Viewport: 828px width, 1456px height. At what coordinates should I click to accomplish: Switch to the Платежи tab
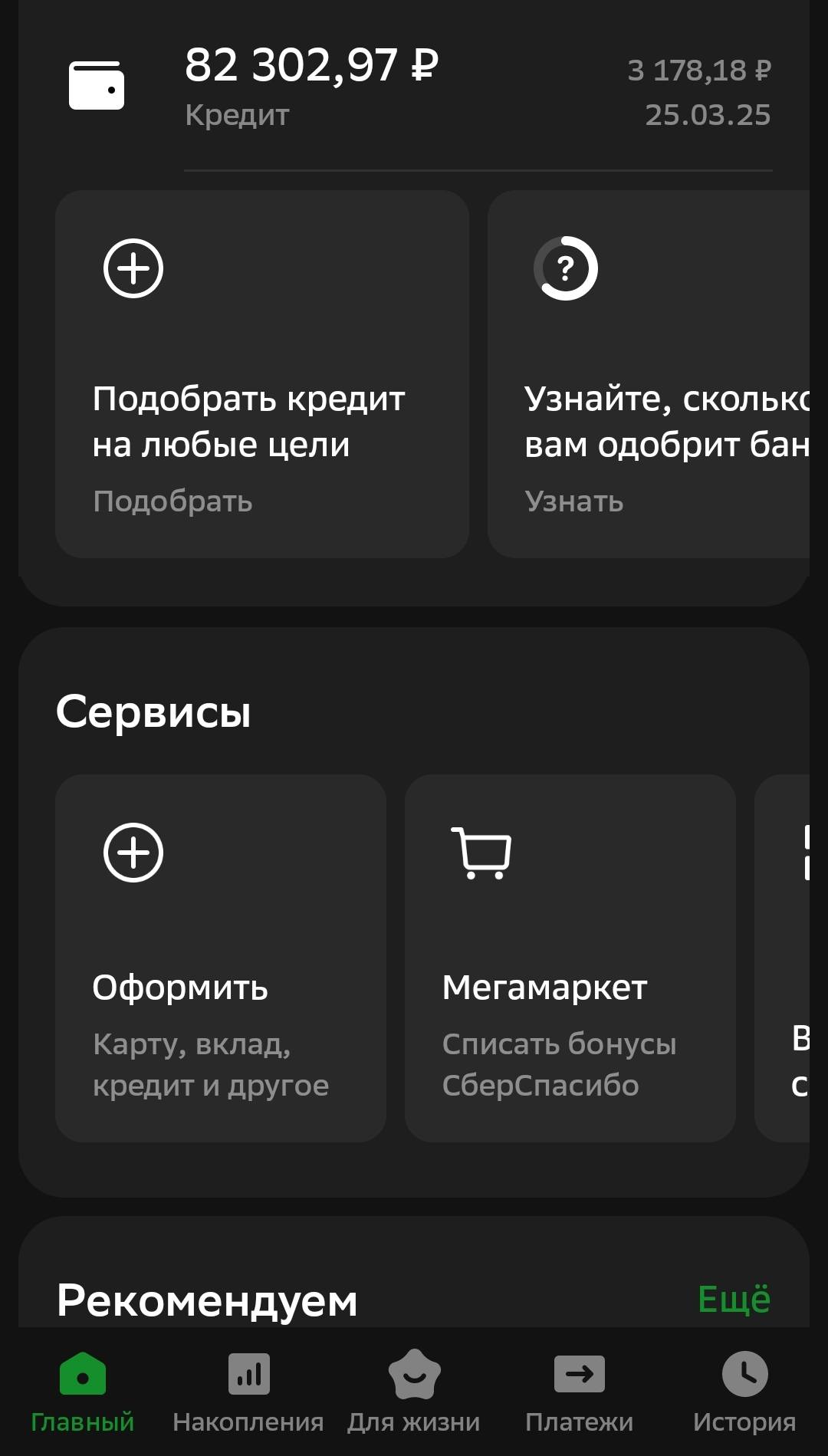(579, 1395)
